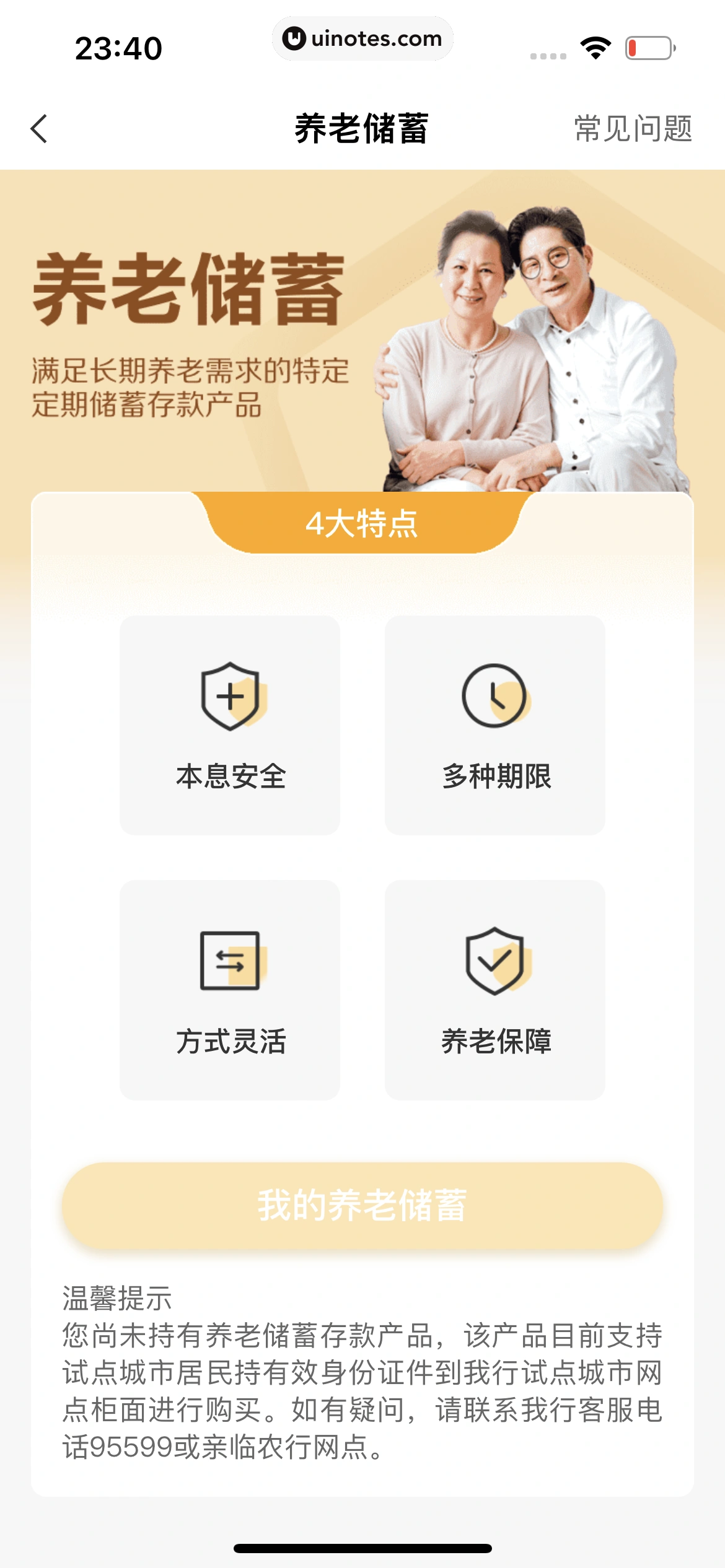Open 常见问题 FAQ page
Screen dimensions: 725x1568
pos(633,129)
